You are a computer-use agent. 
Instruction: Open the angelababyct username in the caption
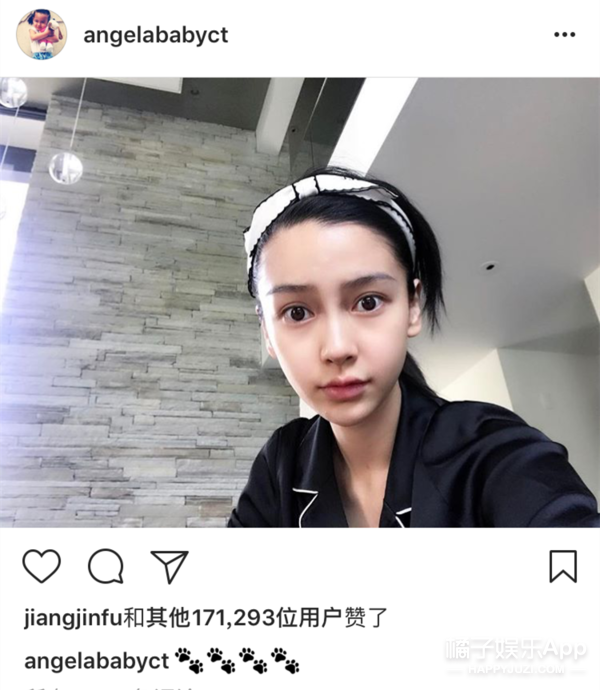[x=96, y=661]
